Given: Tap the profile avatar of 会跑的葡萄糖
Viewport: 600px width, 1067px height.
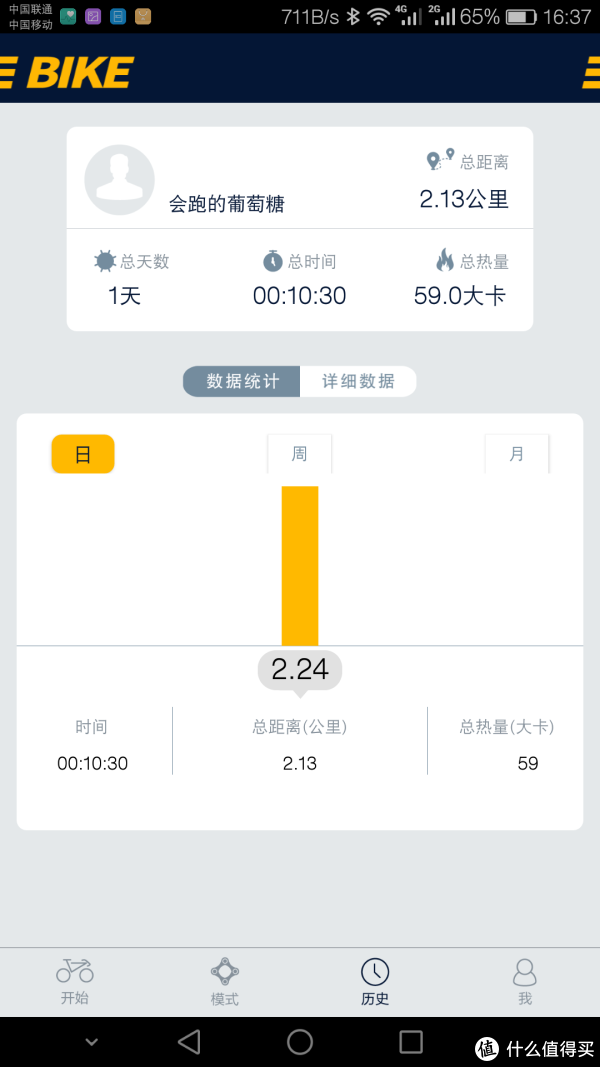Looking at the screenshot, I should point(119,180).
